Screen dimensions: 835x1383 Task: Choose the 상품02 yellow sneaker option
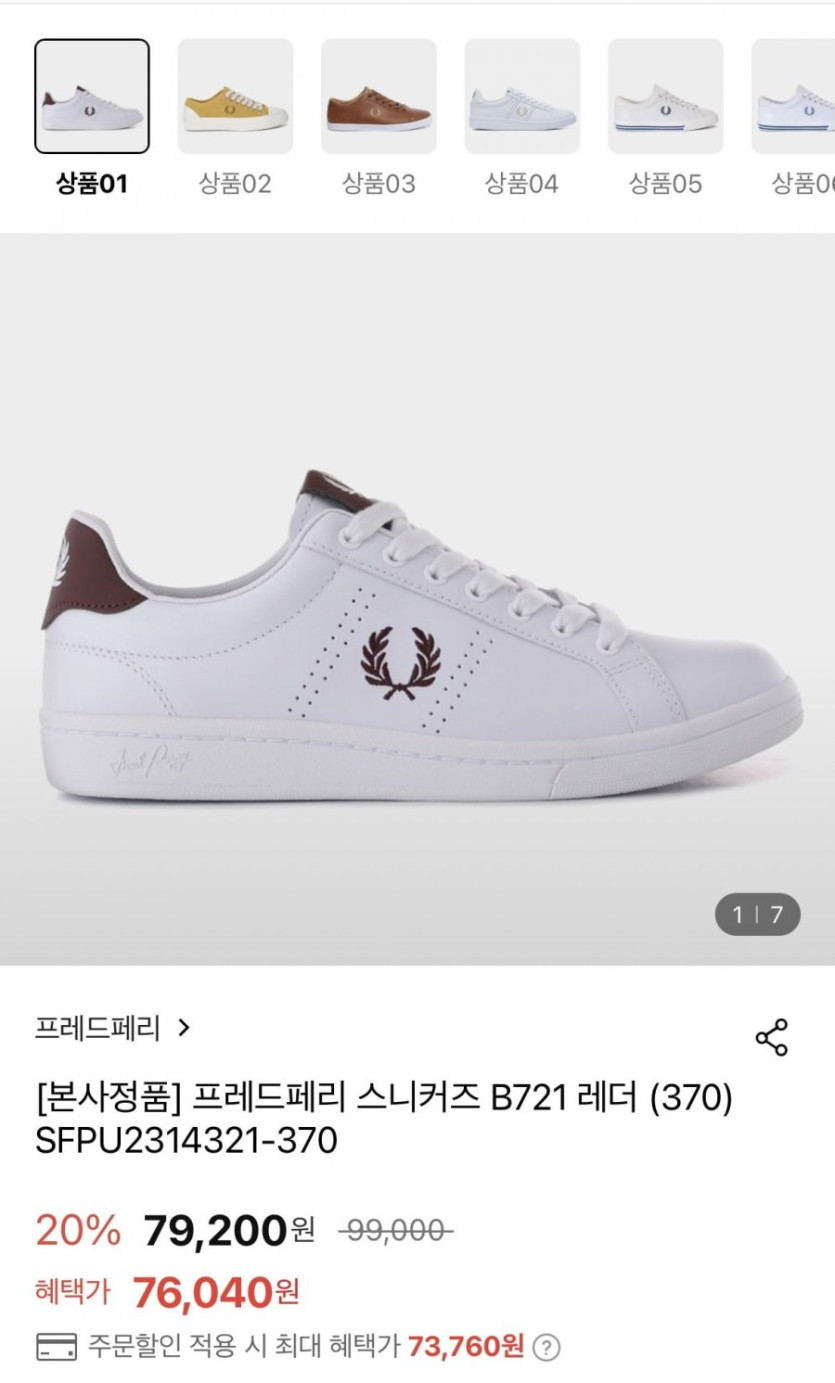(x=236, y=97)
